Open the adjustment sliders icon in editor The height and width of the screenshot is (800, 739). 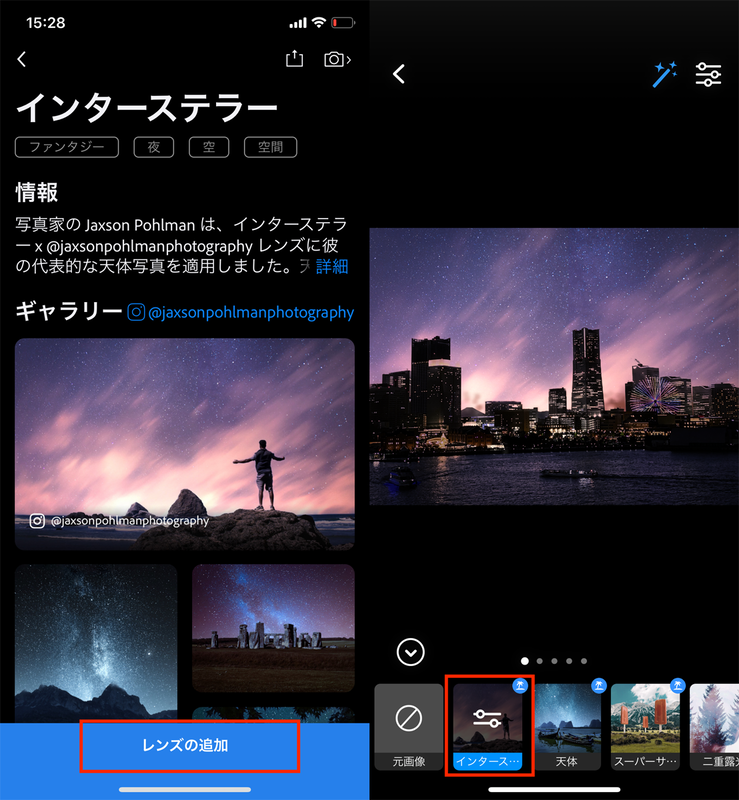708,74
